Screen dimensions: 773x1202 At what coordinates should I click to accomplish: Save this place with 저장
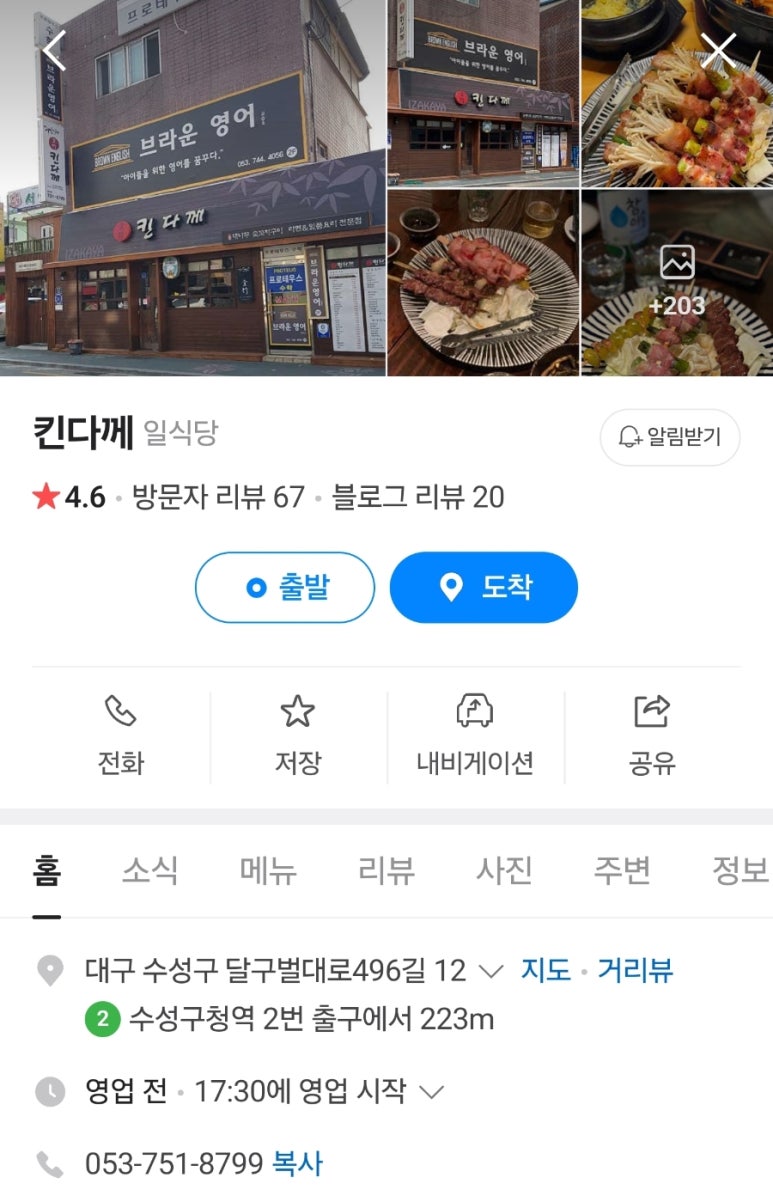(x=298, y=737)
